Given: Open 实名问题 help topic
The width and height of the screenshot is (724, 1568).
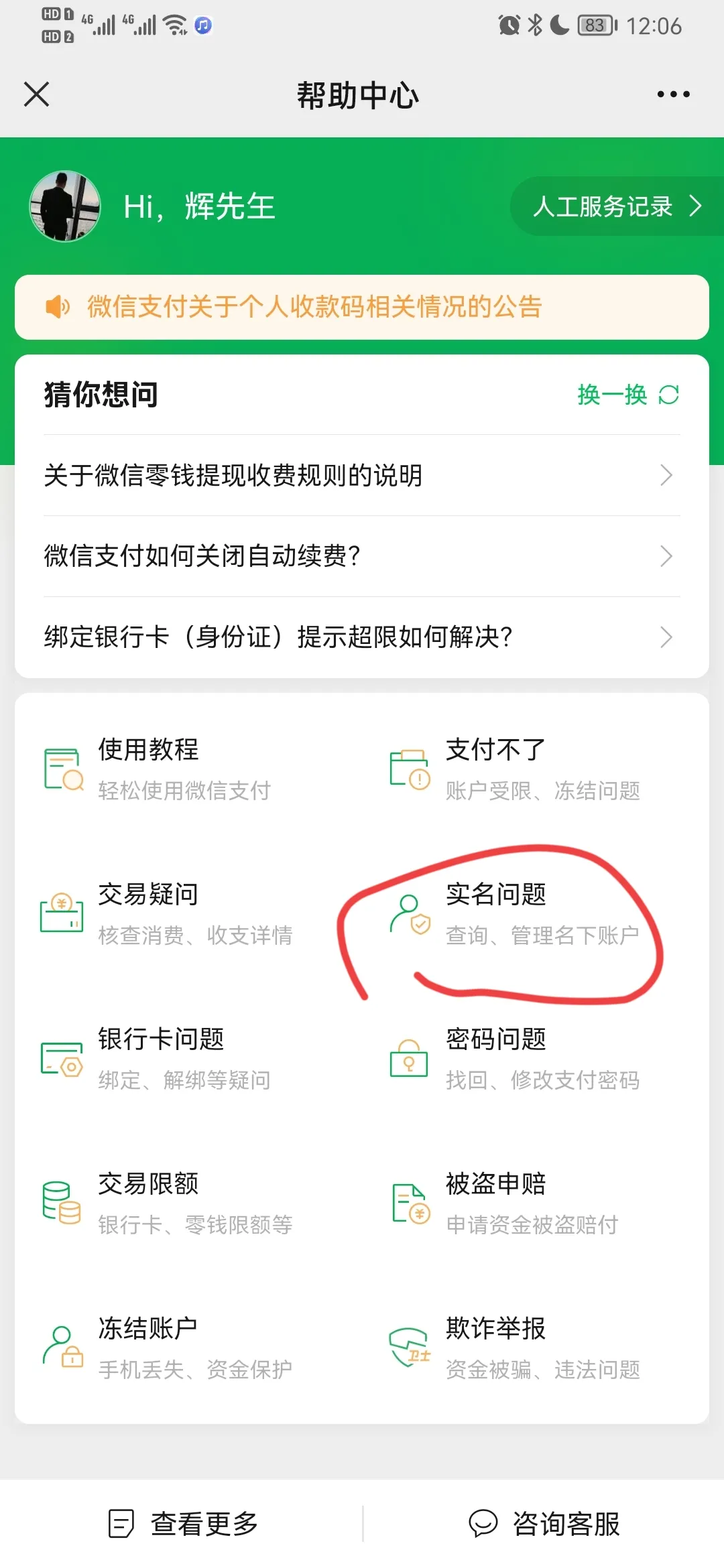Looking at the screenshot, I should pyautogui.click(x=536, y=914).
